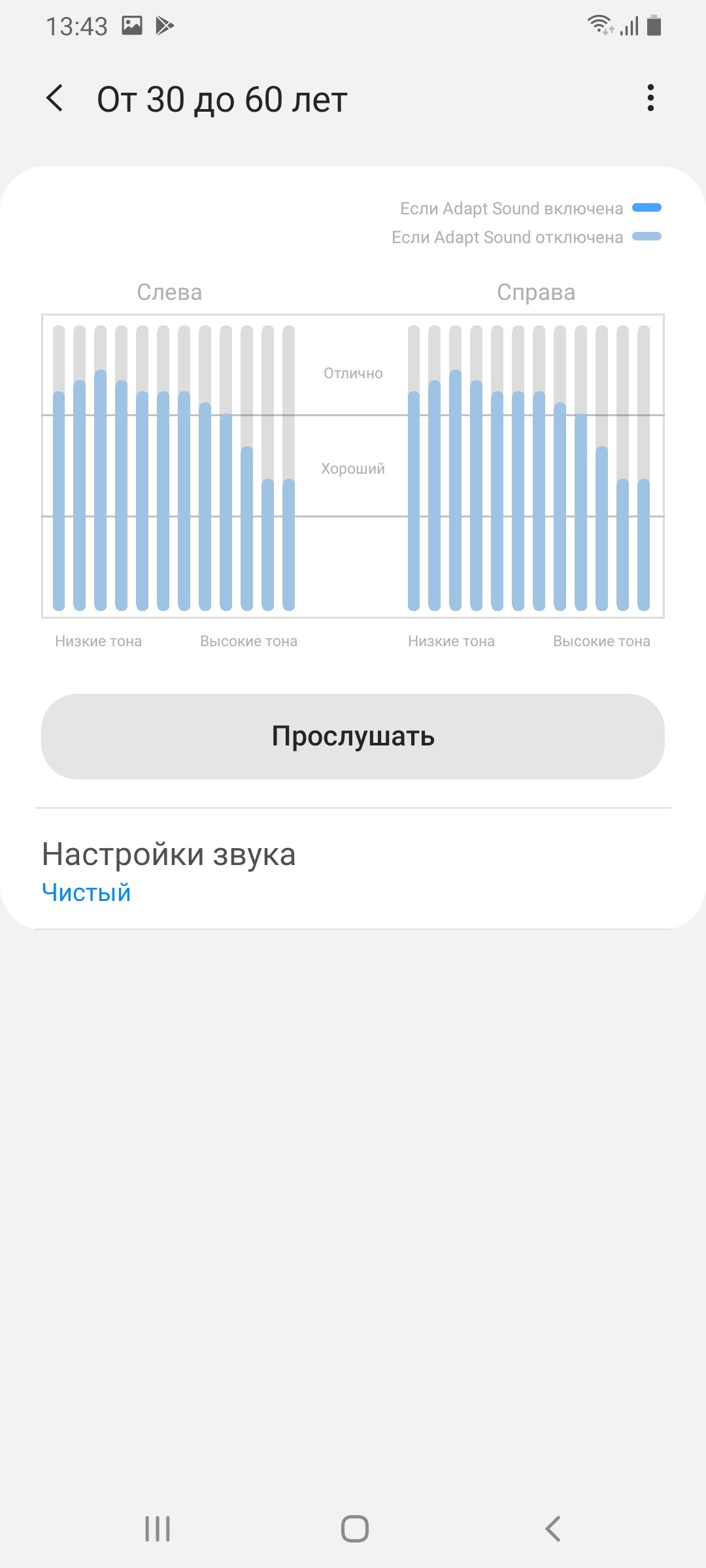Open the recent apps view
The width and height of the screenshot is (706, 1568).
[158, 1529]
